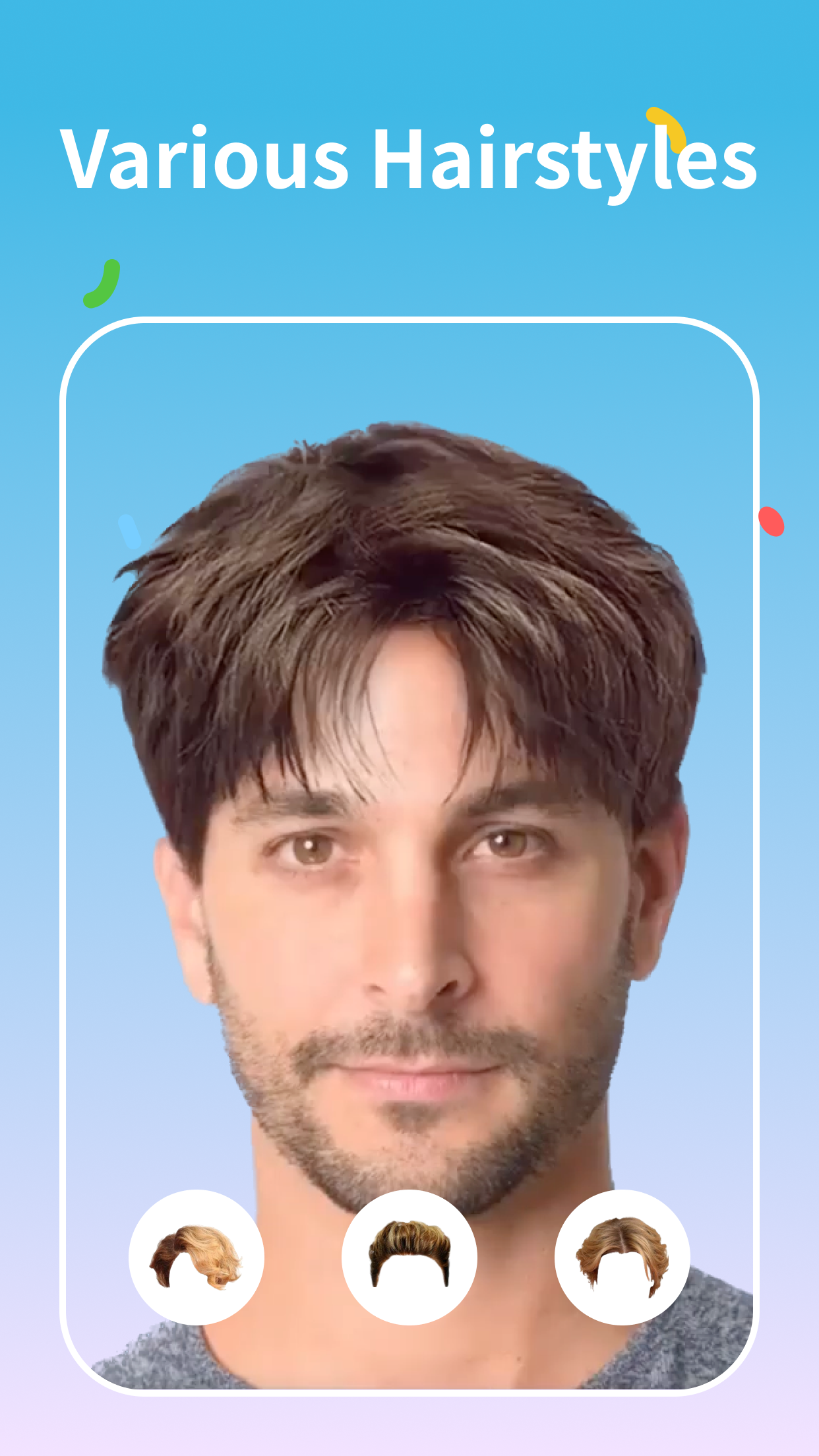Screen dimensions: 819x1456
Task: Expand the preview photo frame
Action: (409, 857)
